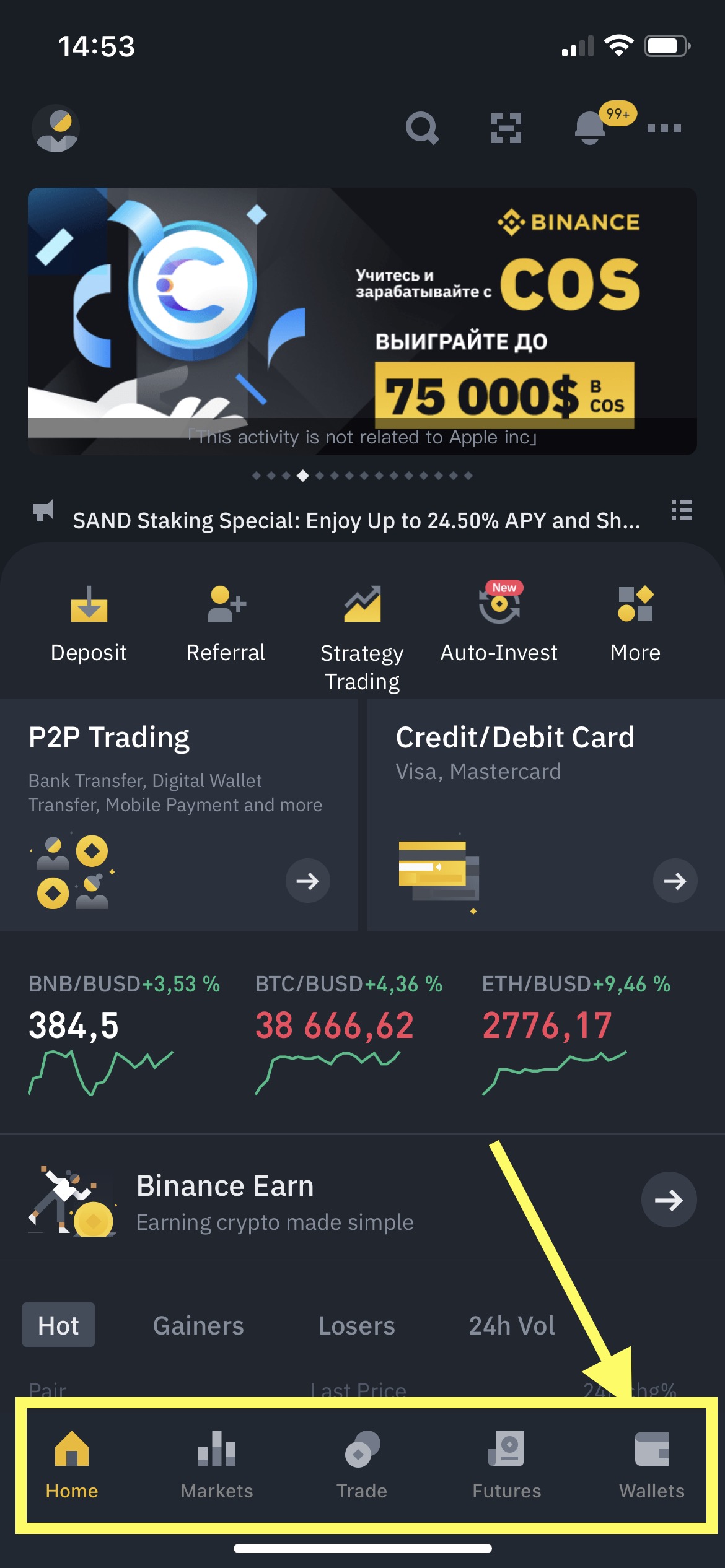Open Auto-Invest

(x=499, y=622)
